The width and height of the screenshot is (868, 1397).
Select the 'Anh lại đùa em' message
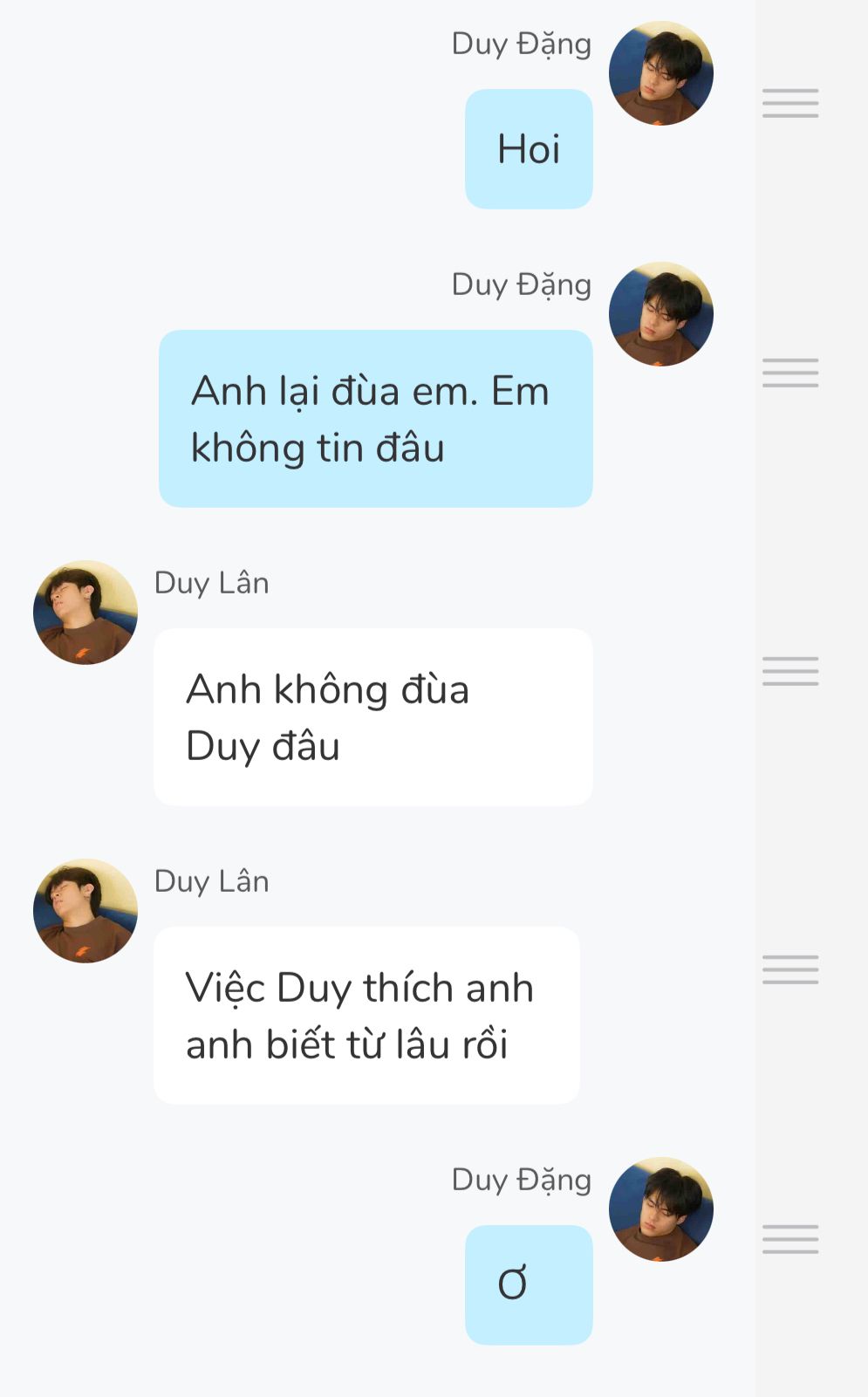coord(375,419)
